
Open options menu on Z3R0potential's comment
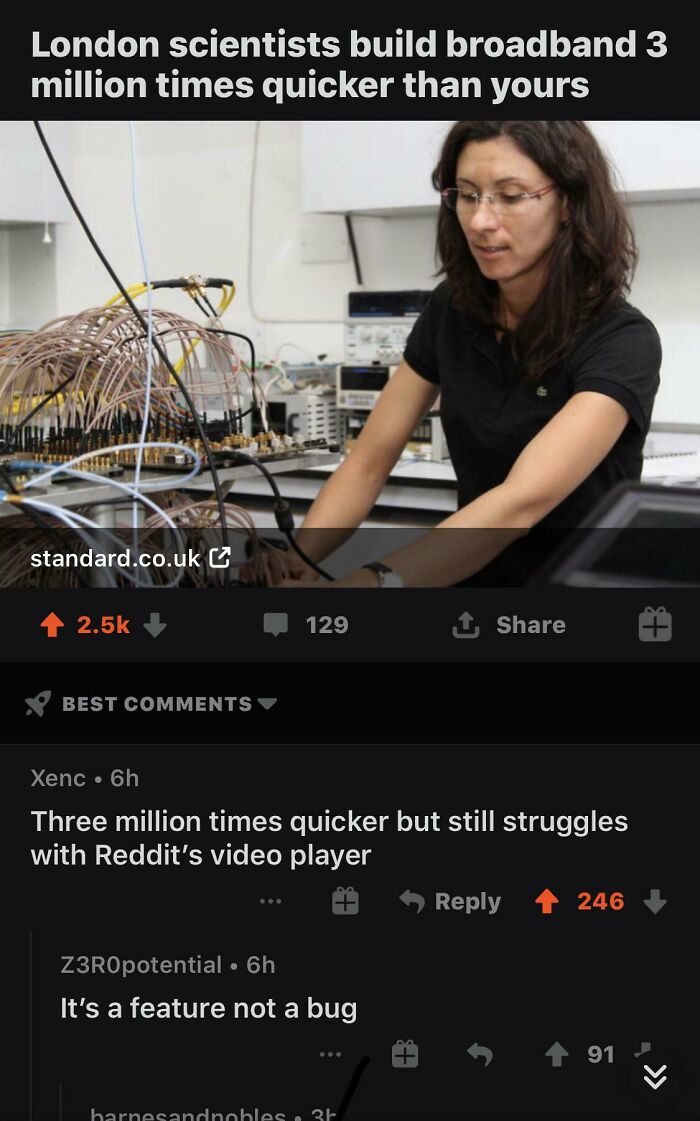(330, 1054)
